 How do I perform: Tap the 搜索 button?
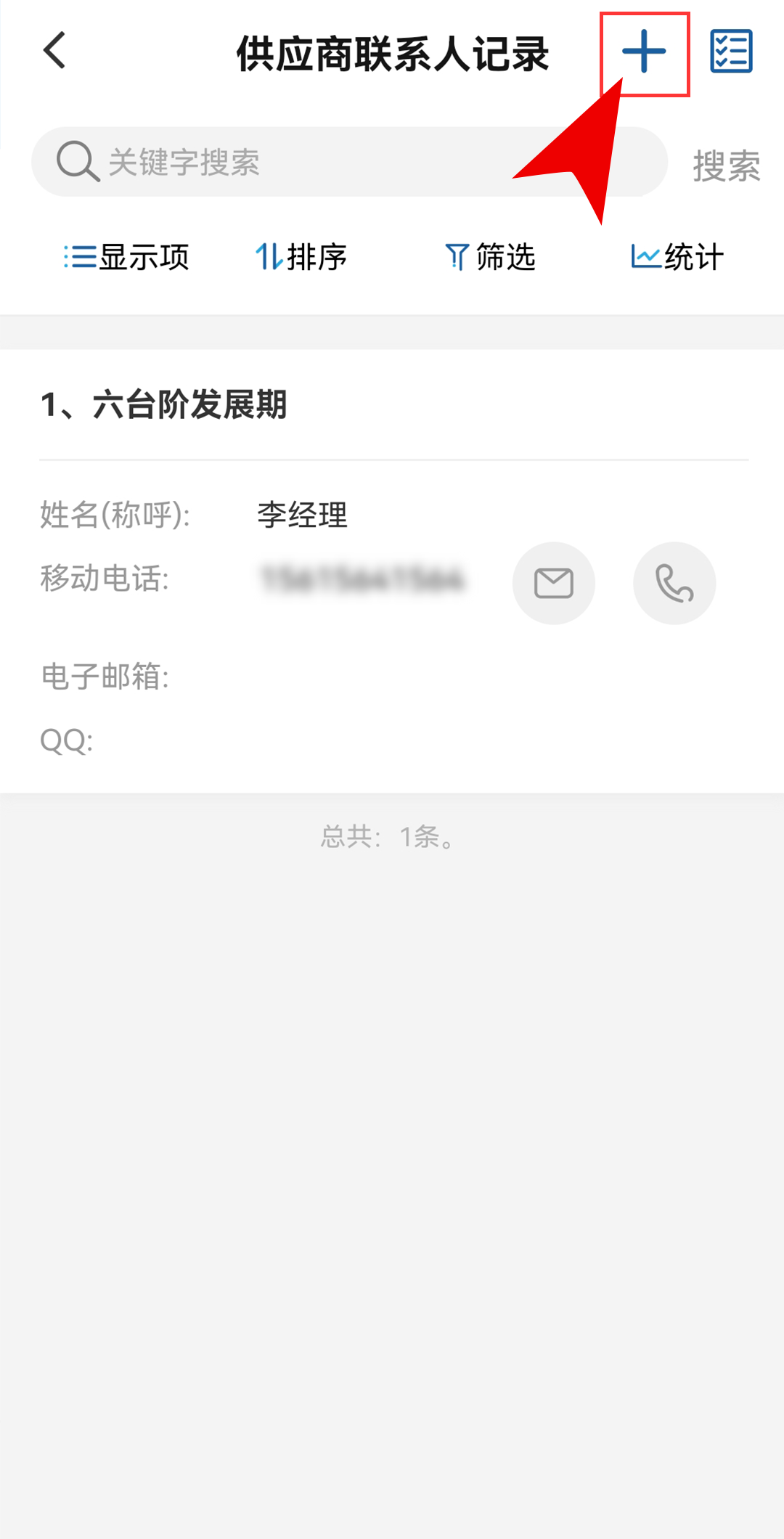click(726, 166)
